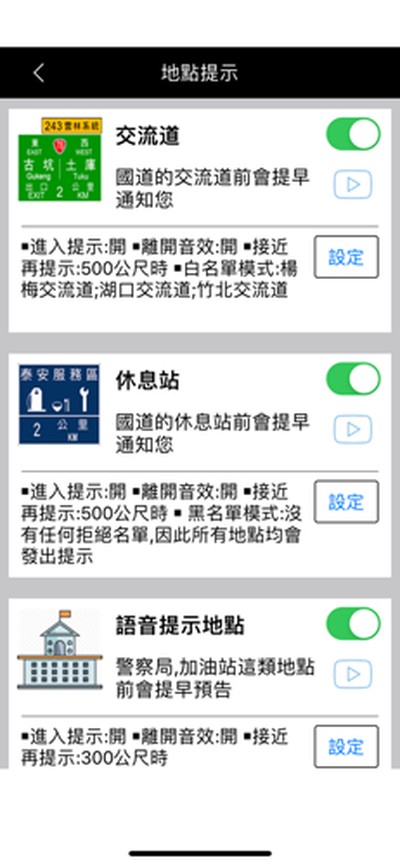Play the 休息站 alert preview
This screenshot has height=865, width=400.
click(x=353, y=429)
